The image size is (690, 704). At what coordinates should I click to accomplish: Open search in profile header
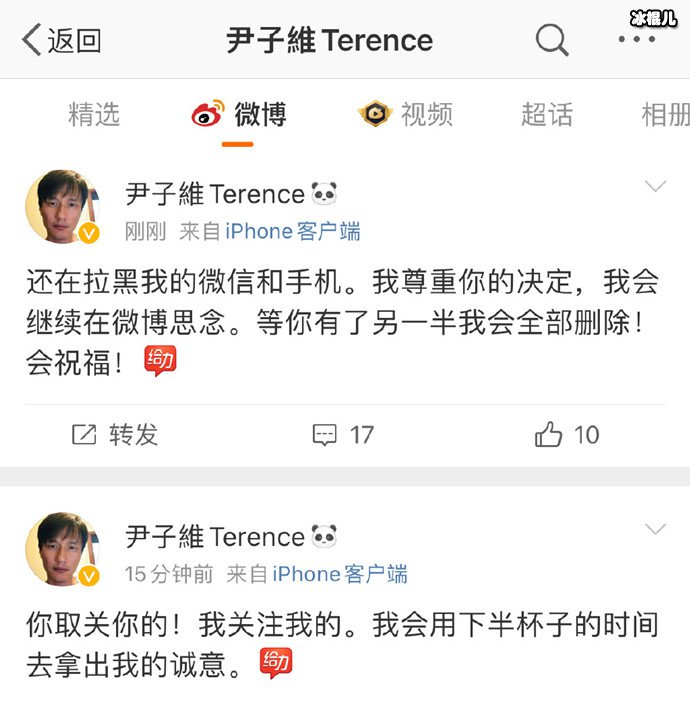[x=551, y=41]
